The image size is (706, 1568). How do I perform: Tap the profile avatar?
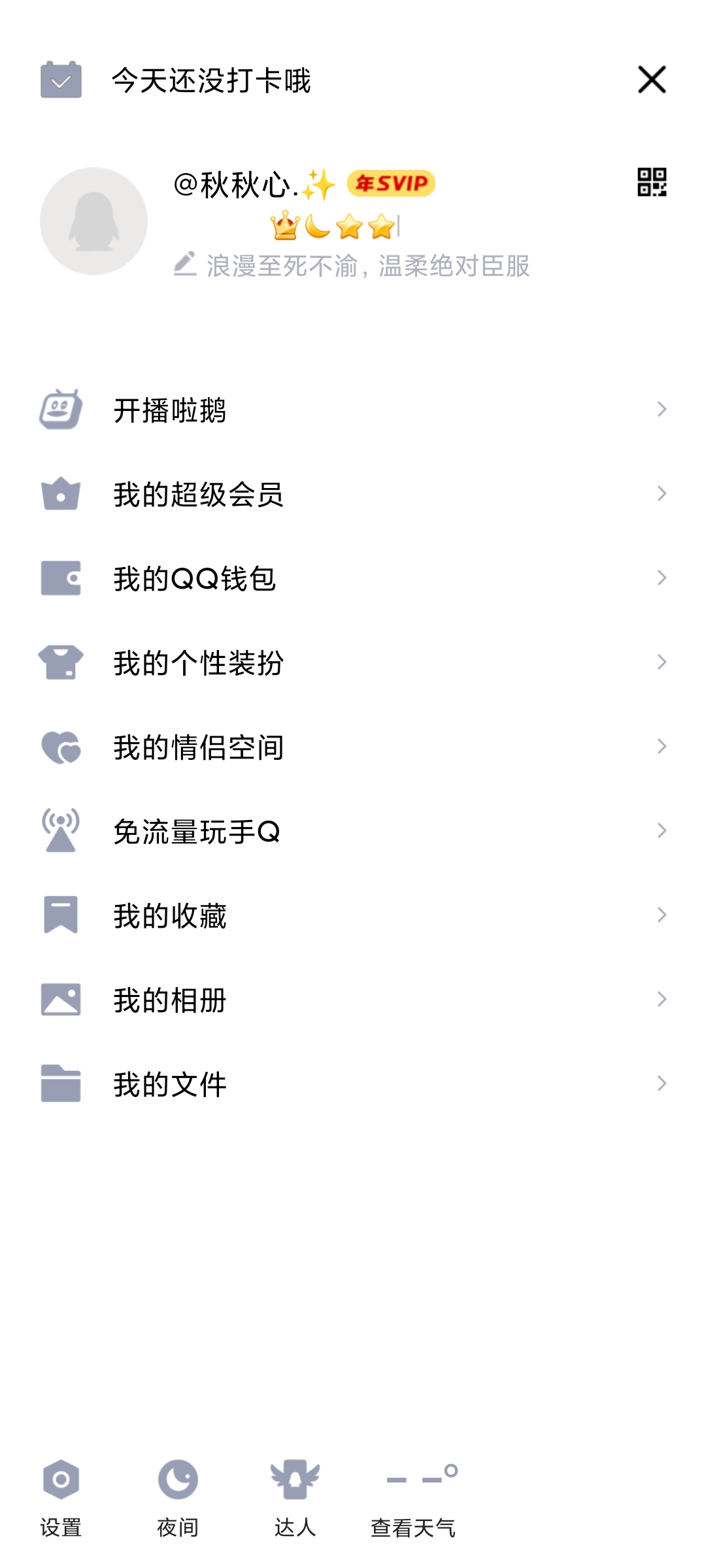tap(93, 221)
